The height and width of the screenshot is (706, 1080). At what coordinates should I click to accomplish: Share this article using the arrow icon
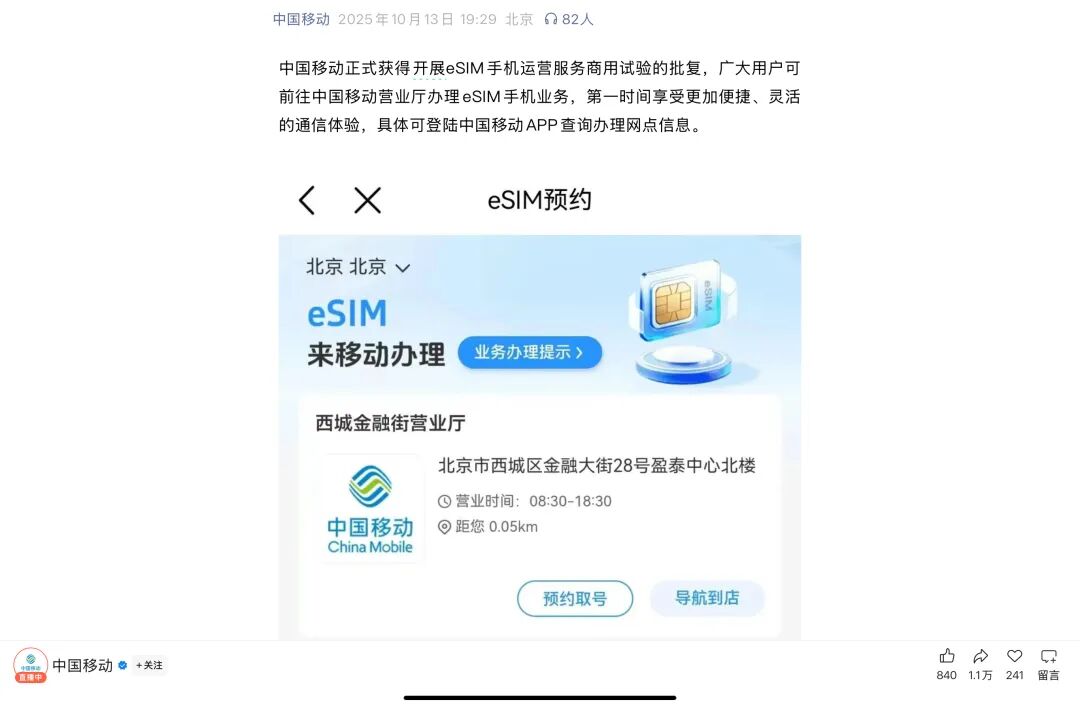point(980,657)
